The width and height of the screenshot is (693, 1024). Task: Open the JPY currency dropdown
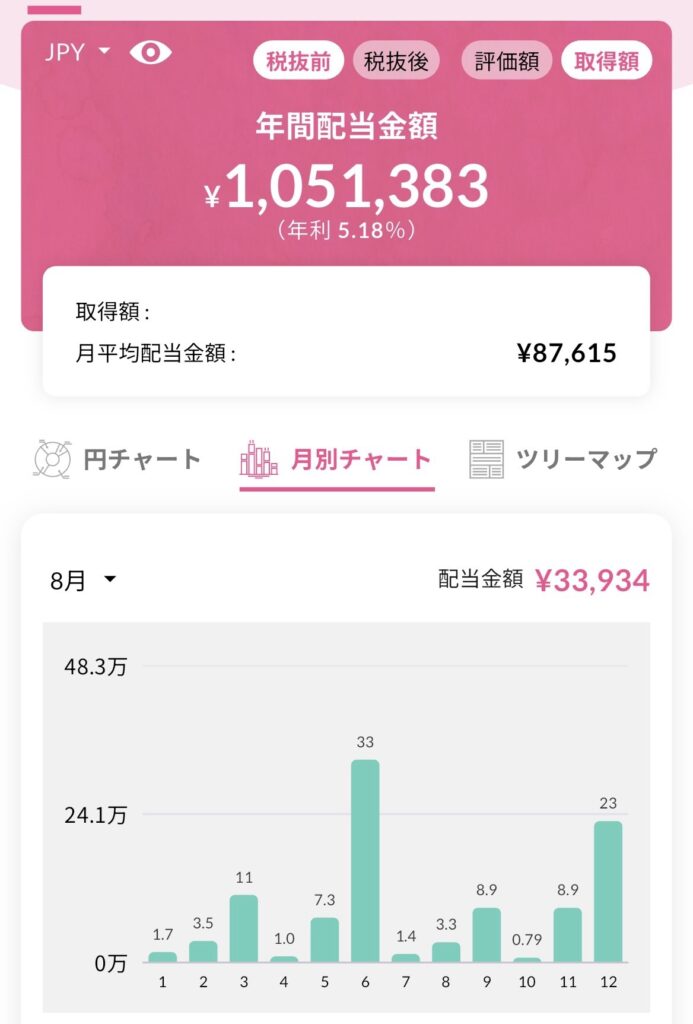tap(77, 53)
